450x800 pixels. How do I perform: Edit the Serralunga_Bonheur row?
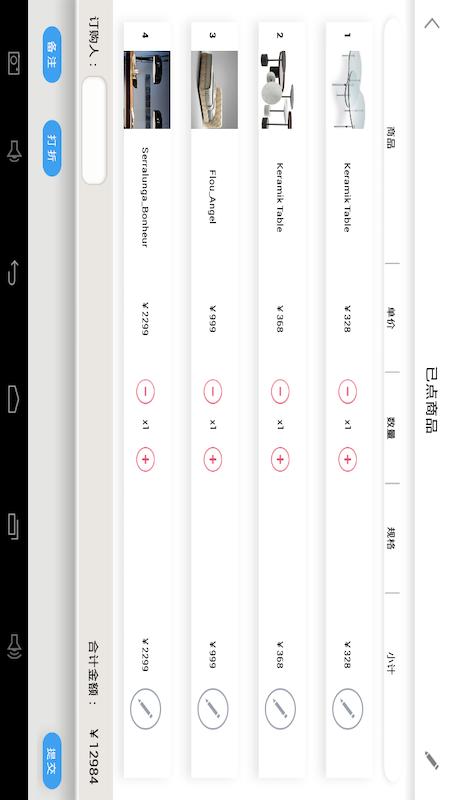tap(145, 709)
